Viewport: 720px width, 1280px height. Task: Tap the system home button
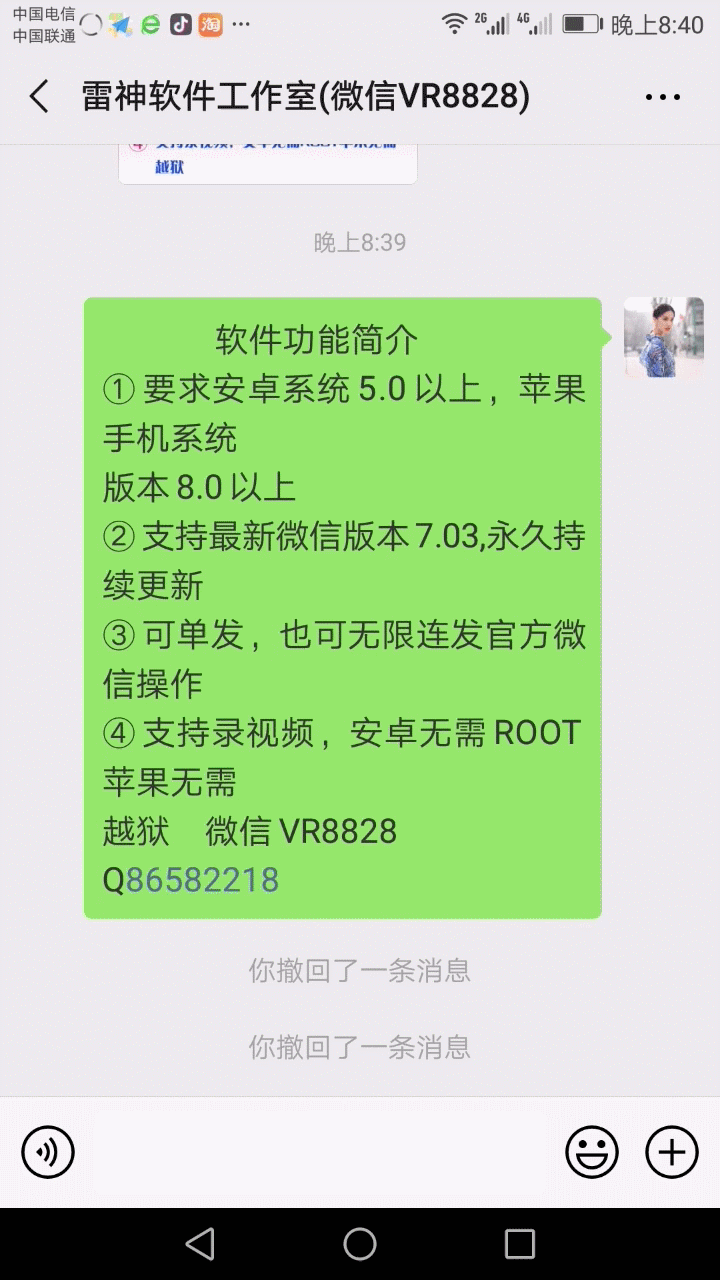(360, 1244)
